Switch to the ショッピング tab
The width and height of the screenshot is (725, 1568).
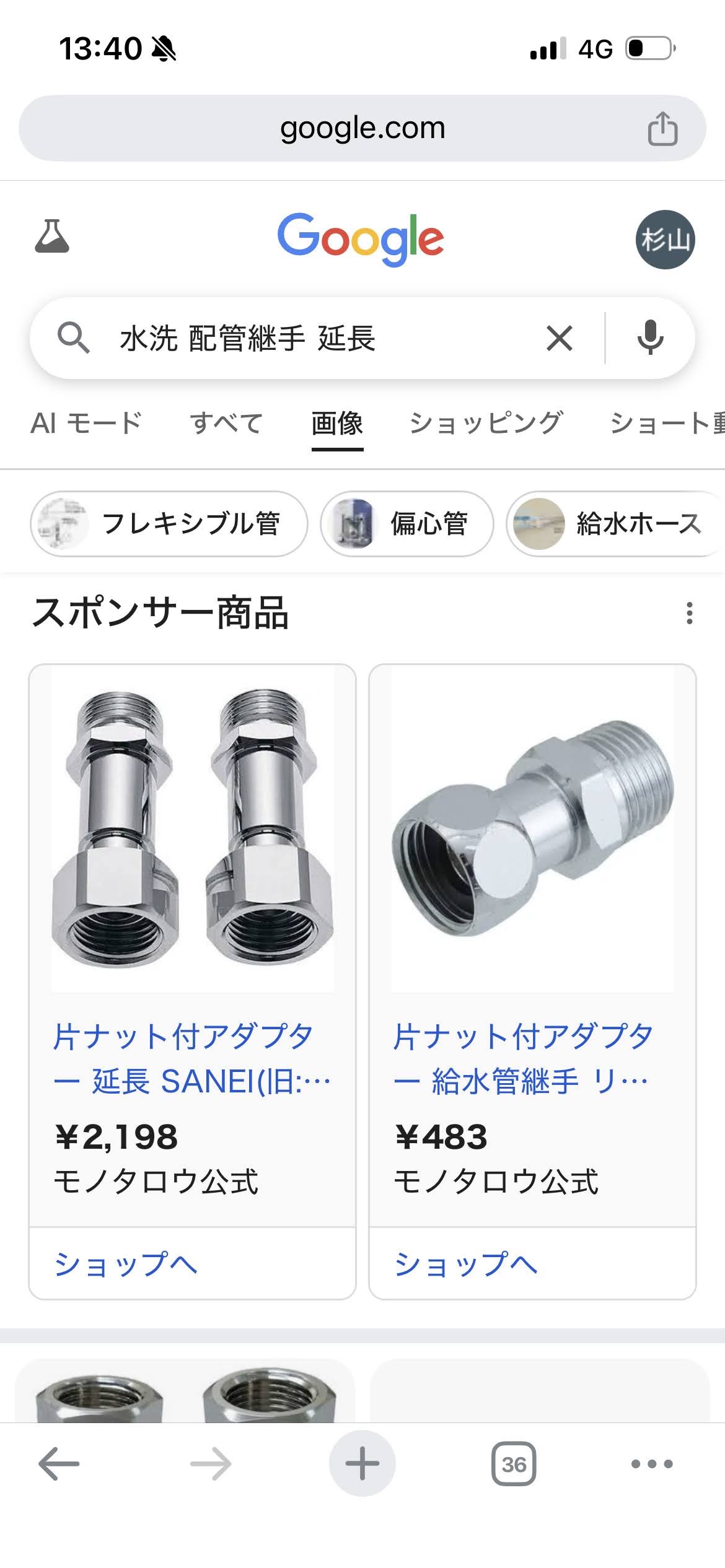click(486, 424)
